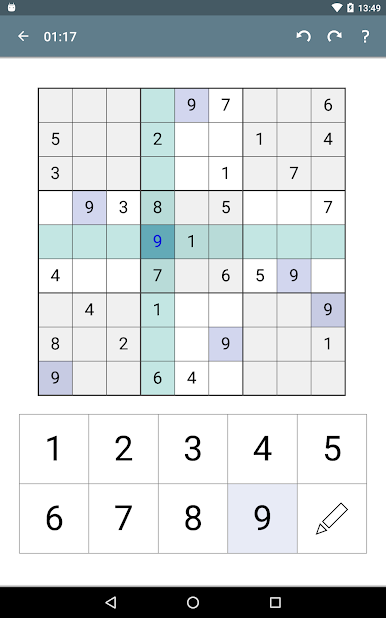Enter number 8 from the keypad
Image resolution: width=386 pixels, height=618 pixels.
click(193, 519)
